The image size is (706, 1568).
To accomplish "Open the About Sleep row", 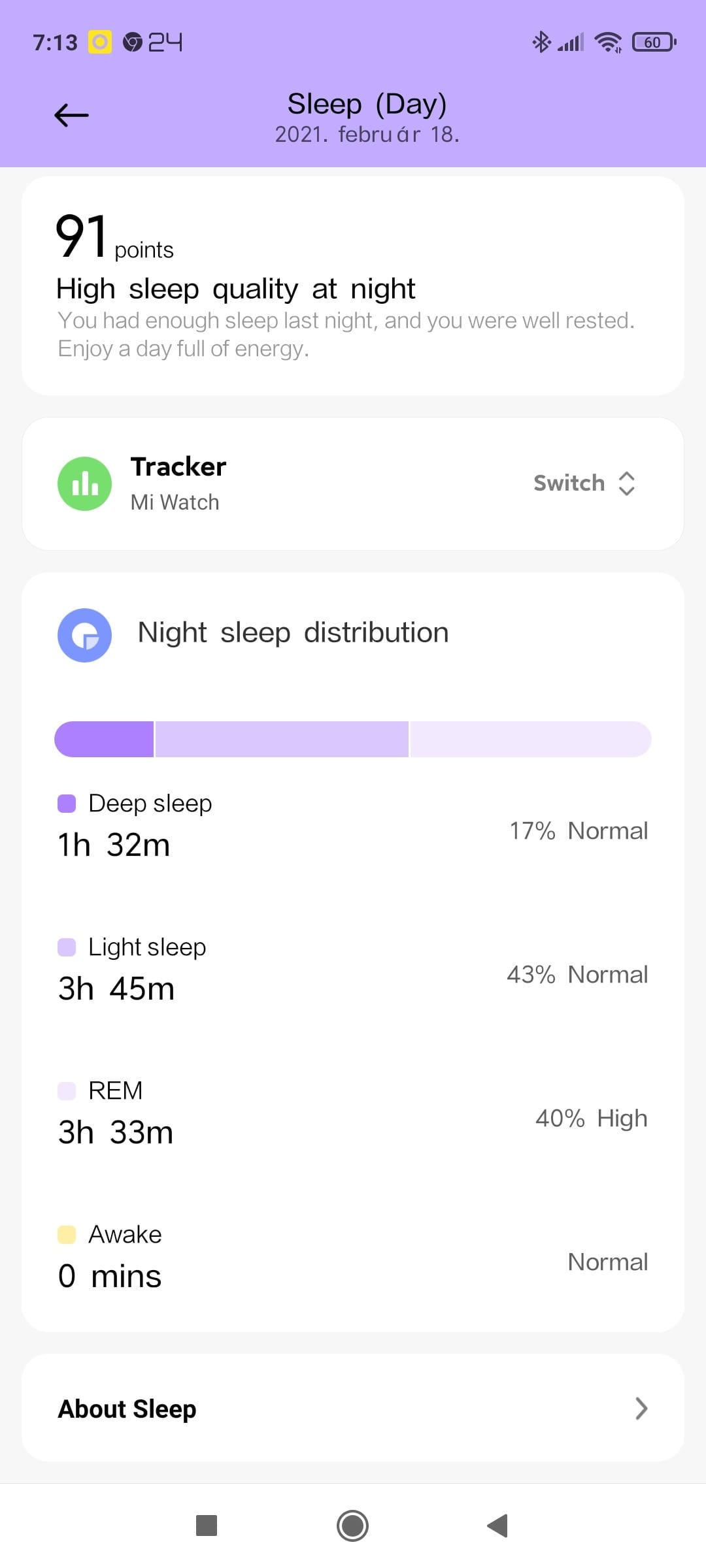I will (353, 1409).
